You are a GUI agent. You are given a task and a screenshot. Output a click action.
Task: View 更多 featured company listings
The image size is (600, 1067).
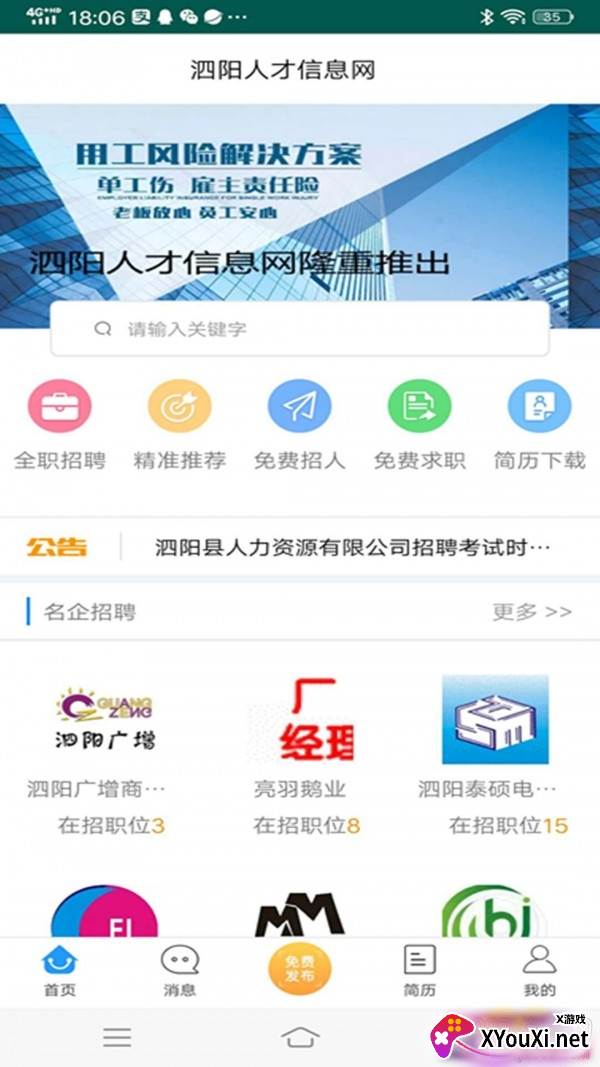tap(532, 612)
